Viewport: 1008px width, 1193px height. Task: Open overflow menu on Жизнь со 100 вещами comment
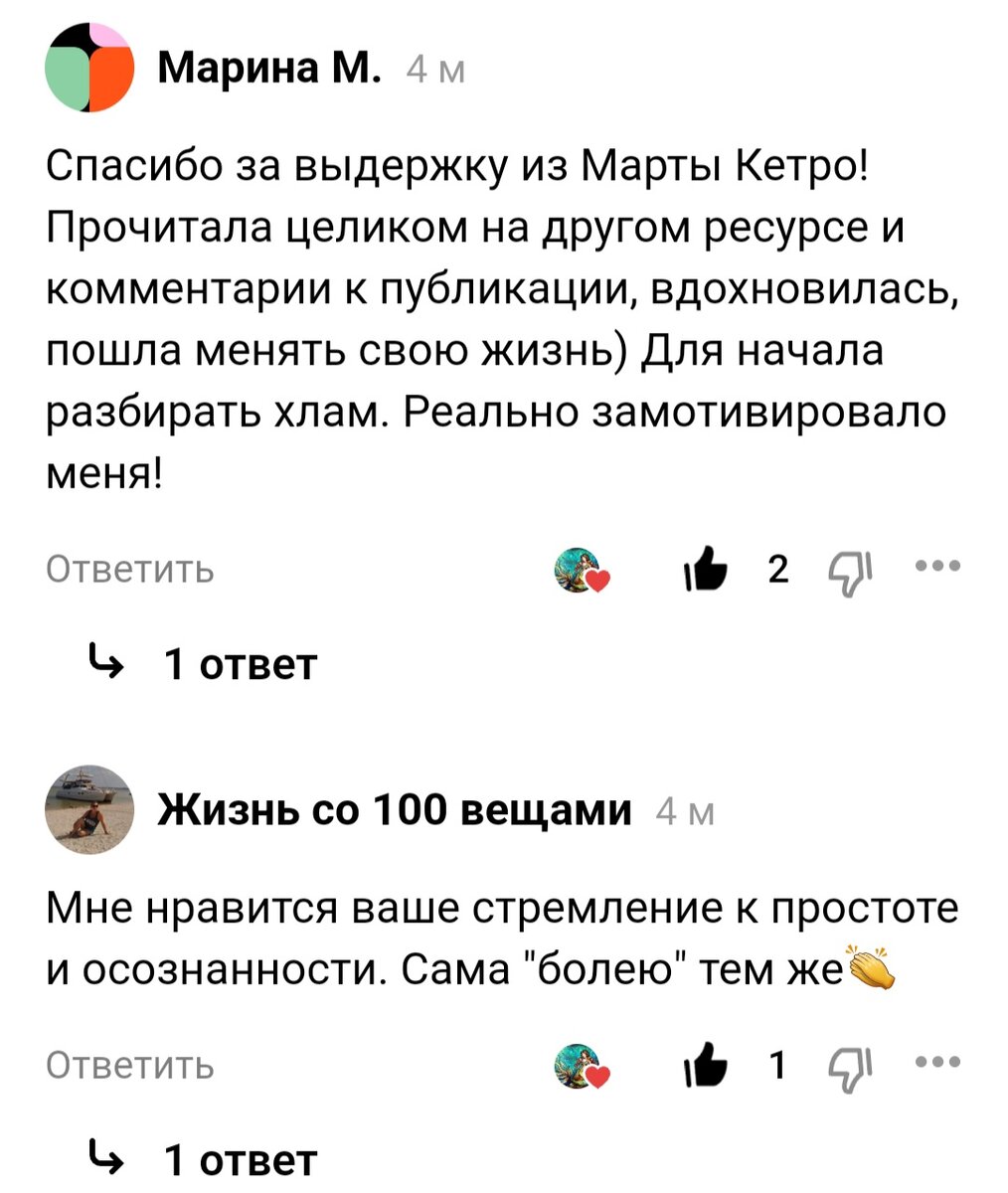pyautogui.click(x=938, y=1062)
